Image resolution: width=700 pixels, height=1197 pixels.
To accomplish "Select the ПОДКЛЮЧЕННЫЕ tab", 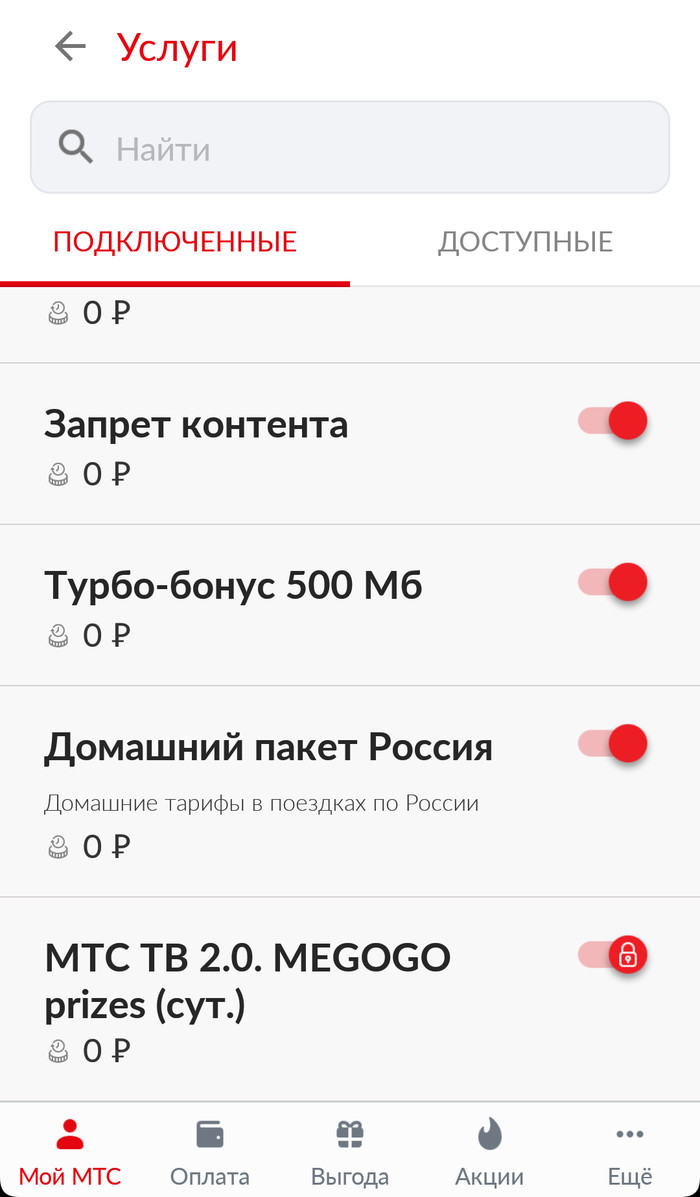I will (175, 242).
